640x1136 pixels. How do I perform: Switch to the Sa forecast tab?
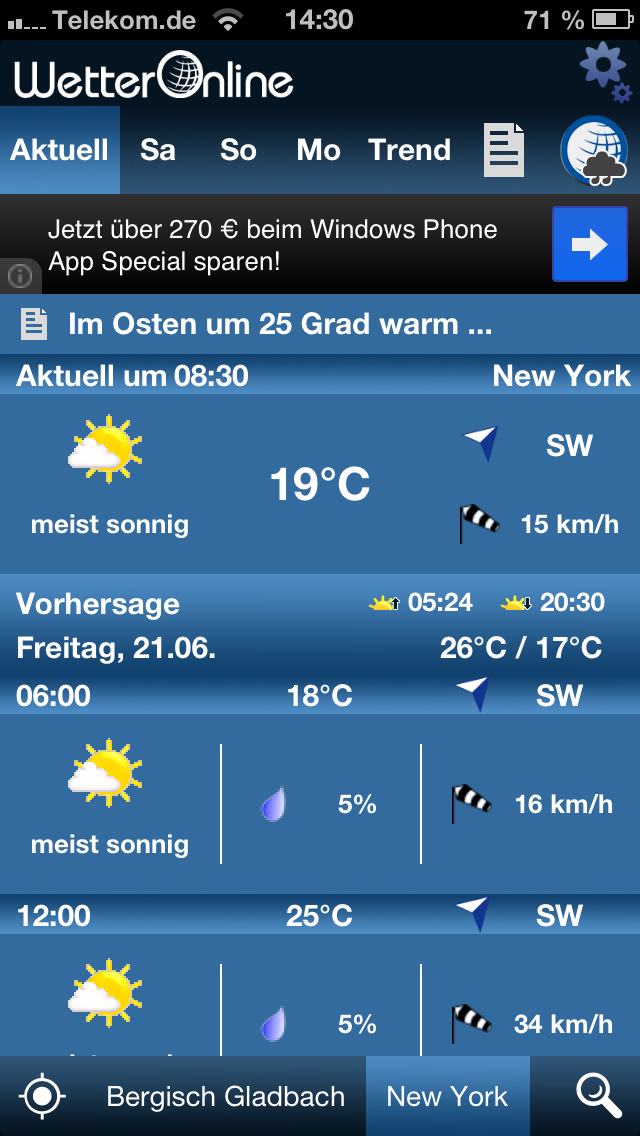pos(158,150)
